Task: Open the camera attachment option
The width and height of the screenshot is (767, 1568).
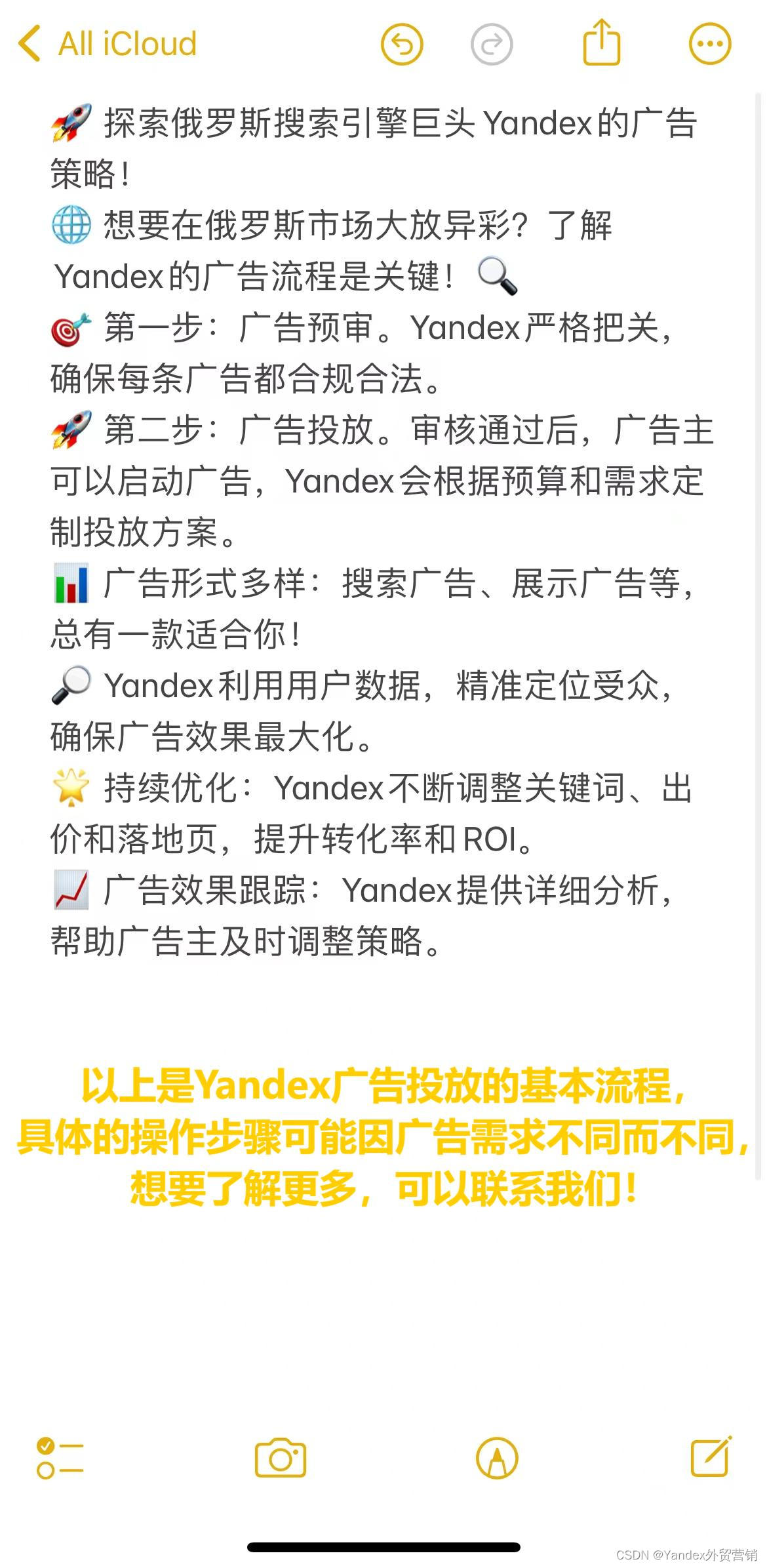Action: click(x=281, y=1458)
